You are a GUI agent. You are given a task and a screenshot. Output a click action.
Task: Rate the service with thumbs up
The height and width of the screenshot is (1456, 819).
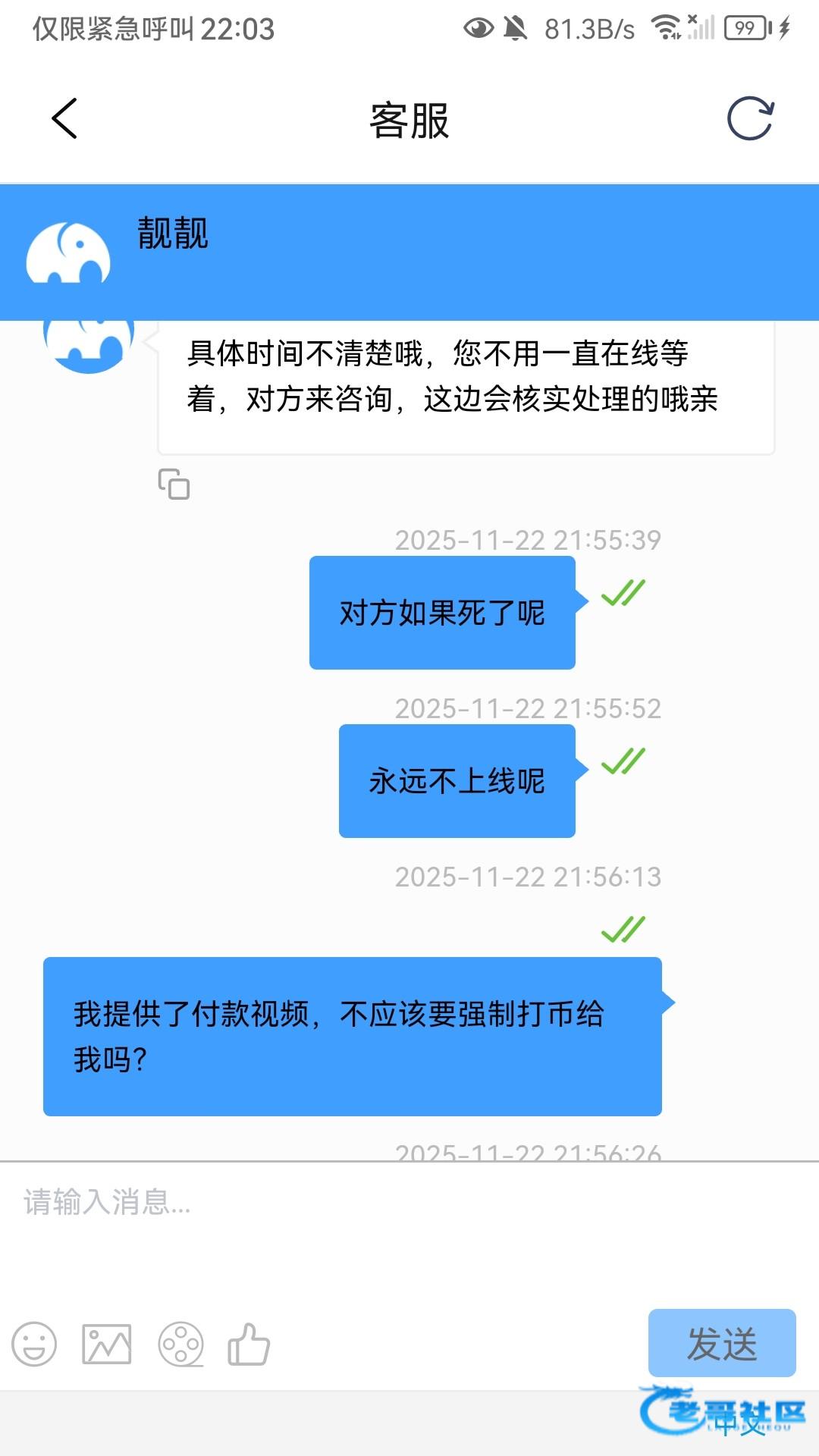[x=249, y=1345]
